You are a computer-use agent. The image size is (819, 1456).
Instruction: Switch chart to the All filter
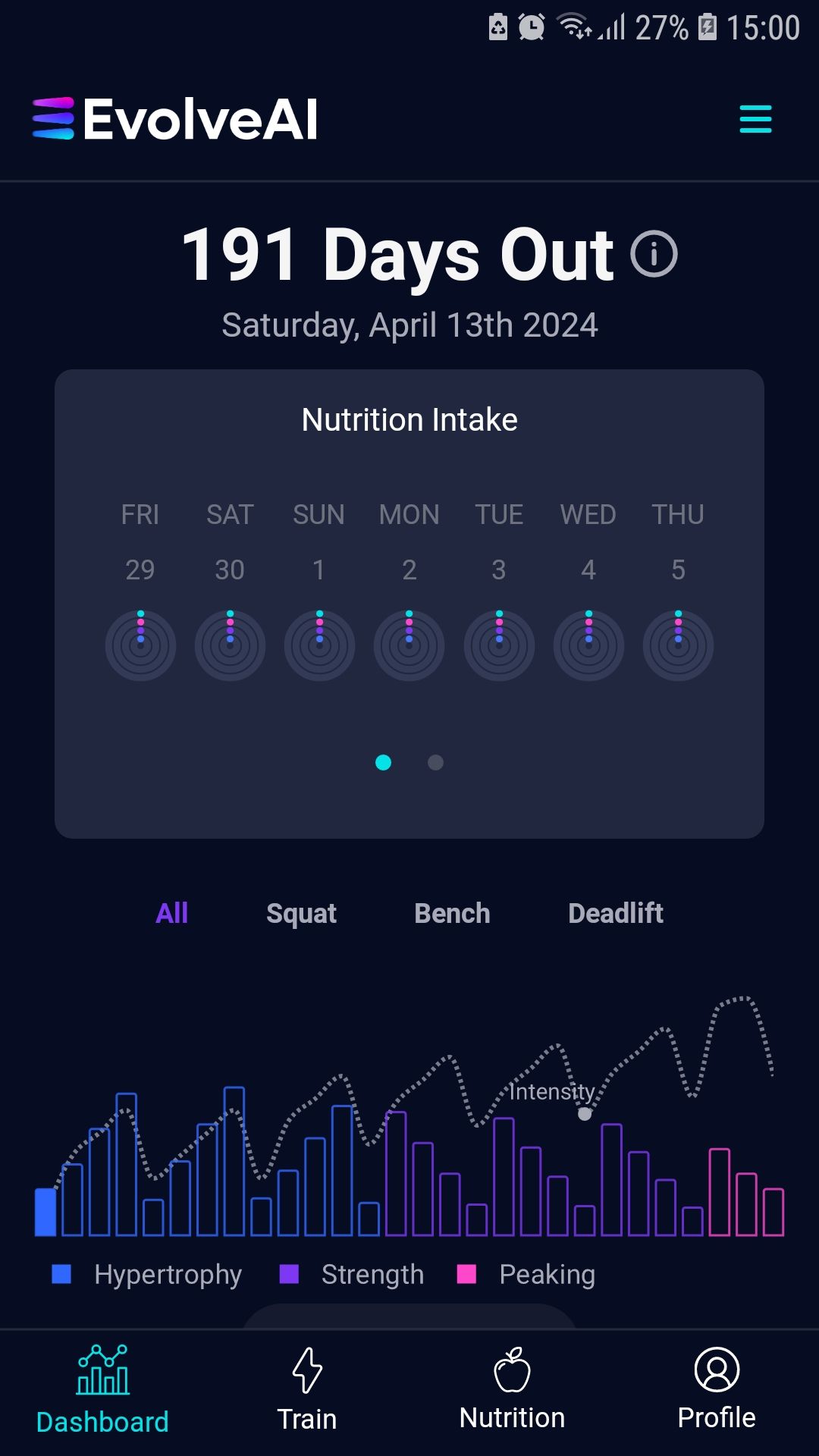tap(171, 913)
